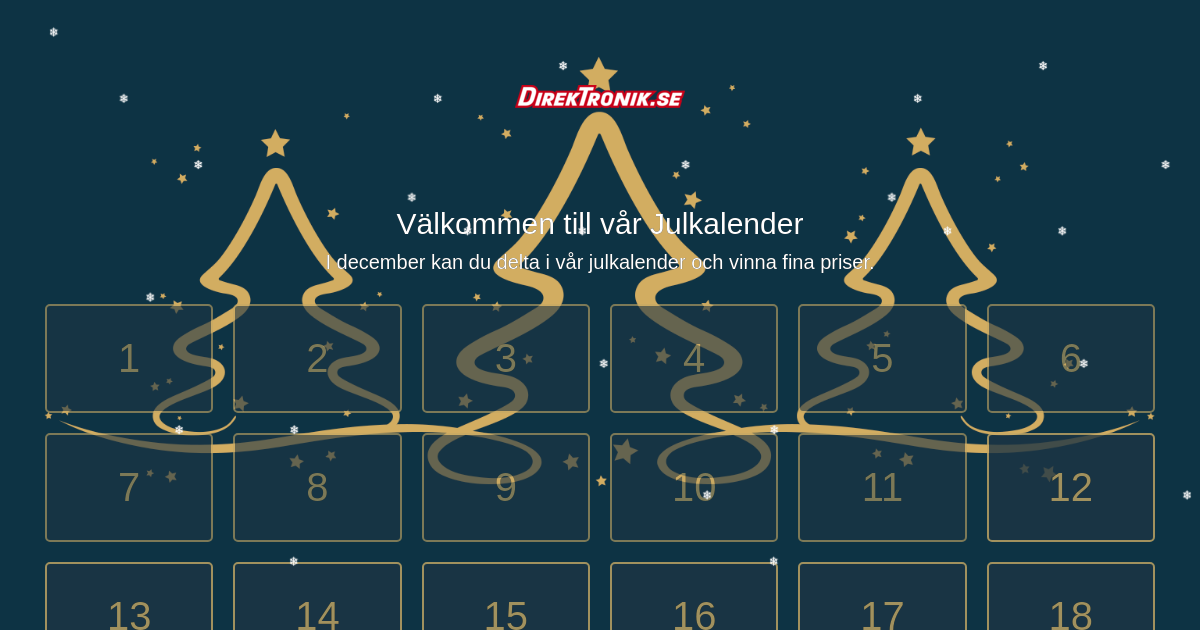Viewport: 1200px width, 630px height.
Task: Select the door numbered 8
Action: [317, 487]
